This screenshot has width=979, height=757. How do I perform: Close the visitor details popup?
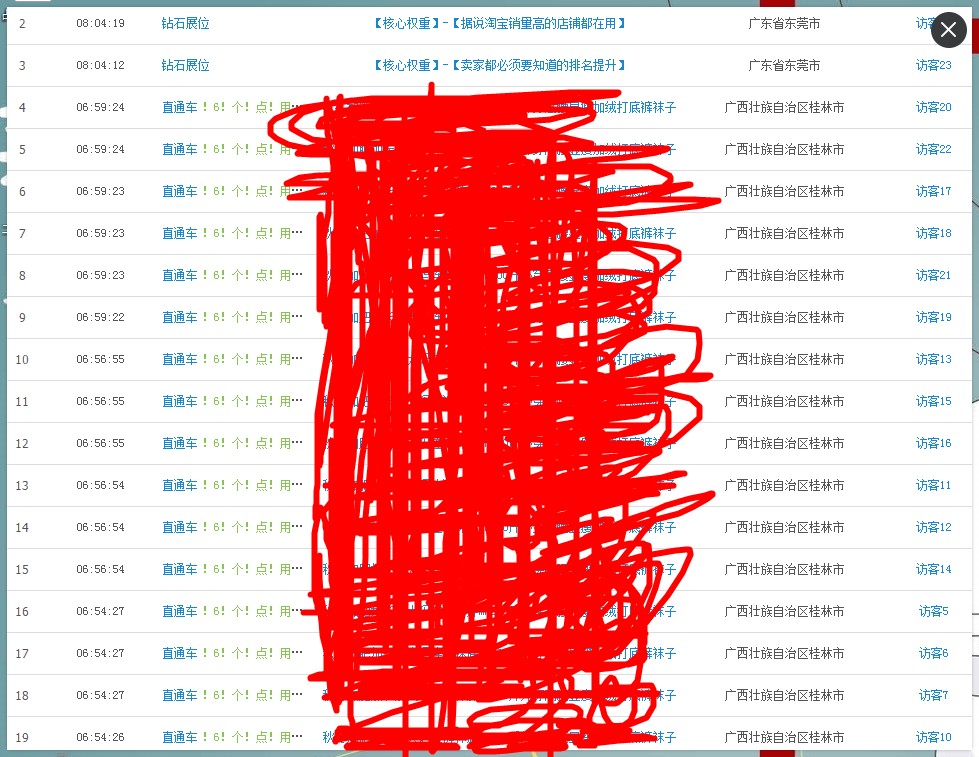[x=948, y=30]
